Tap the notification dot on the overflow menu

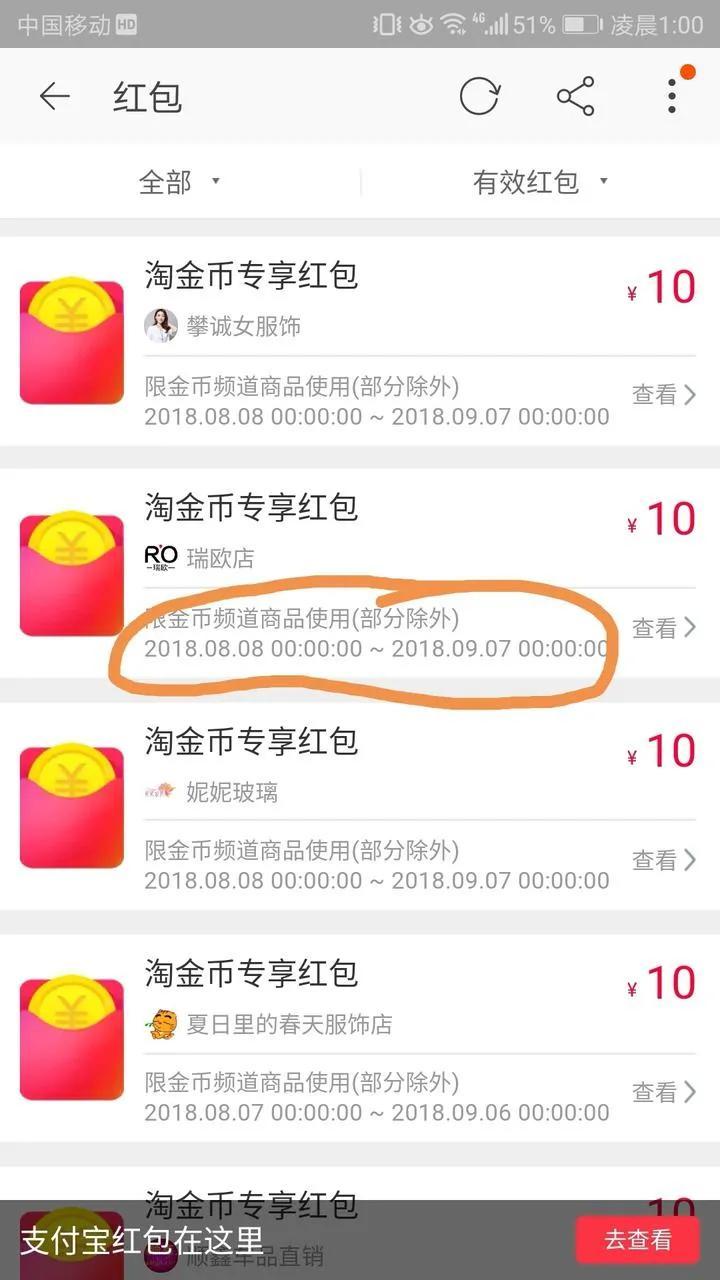[x=687, y=71]
